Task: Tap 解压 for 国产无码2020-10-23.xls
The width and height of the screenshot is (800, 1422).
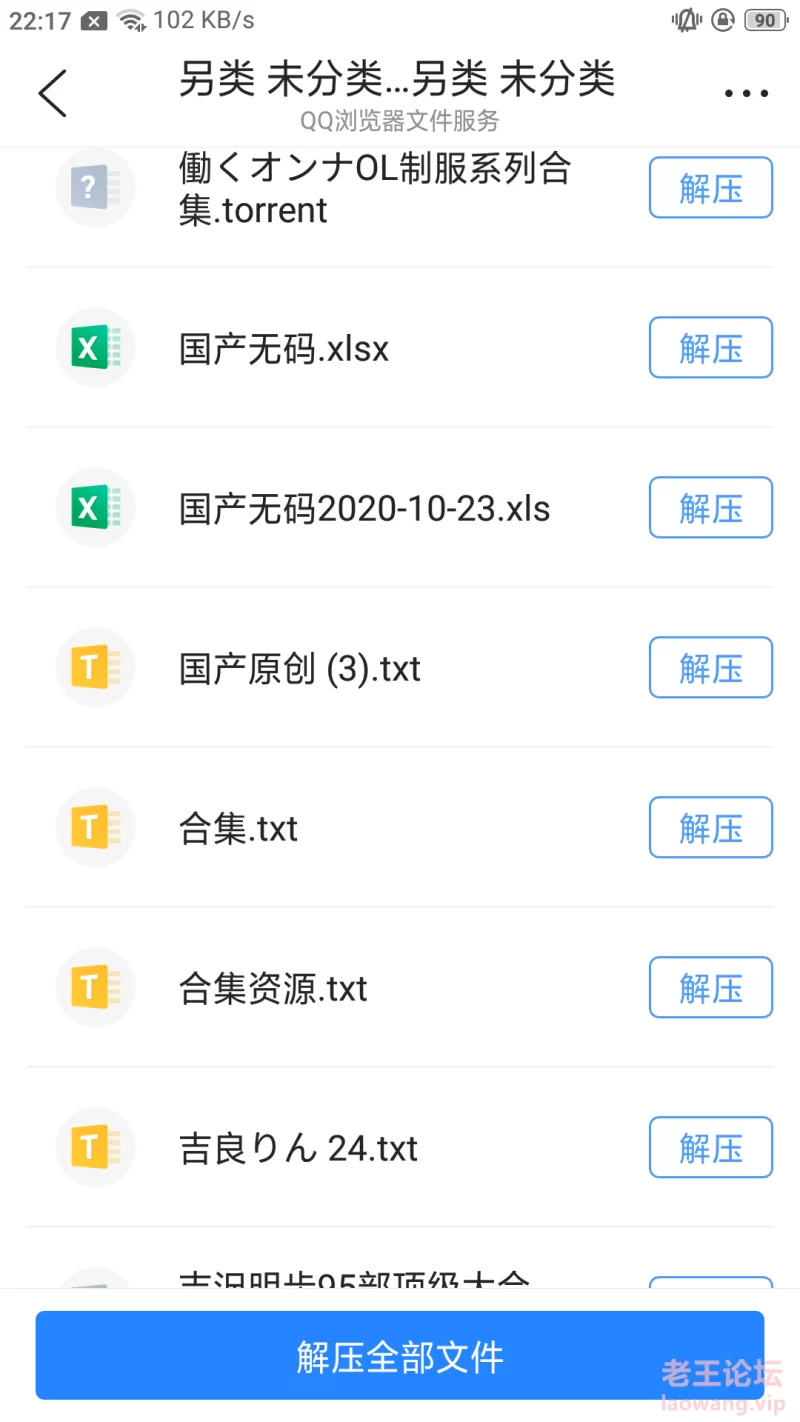Action: point(711,508)
